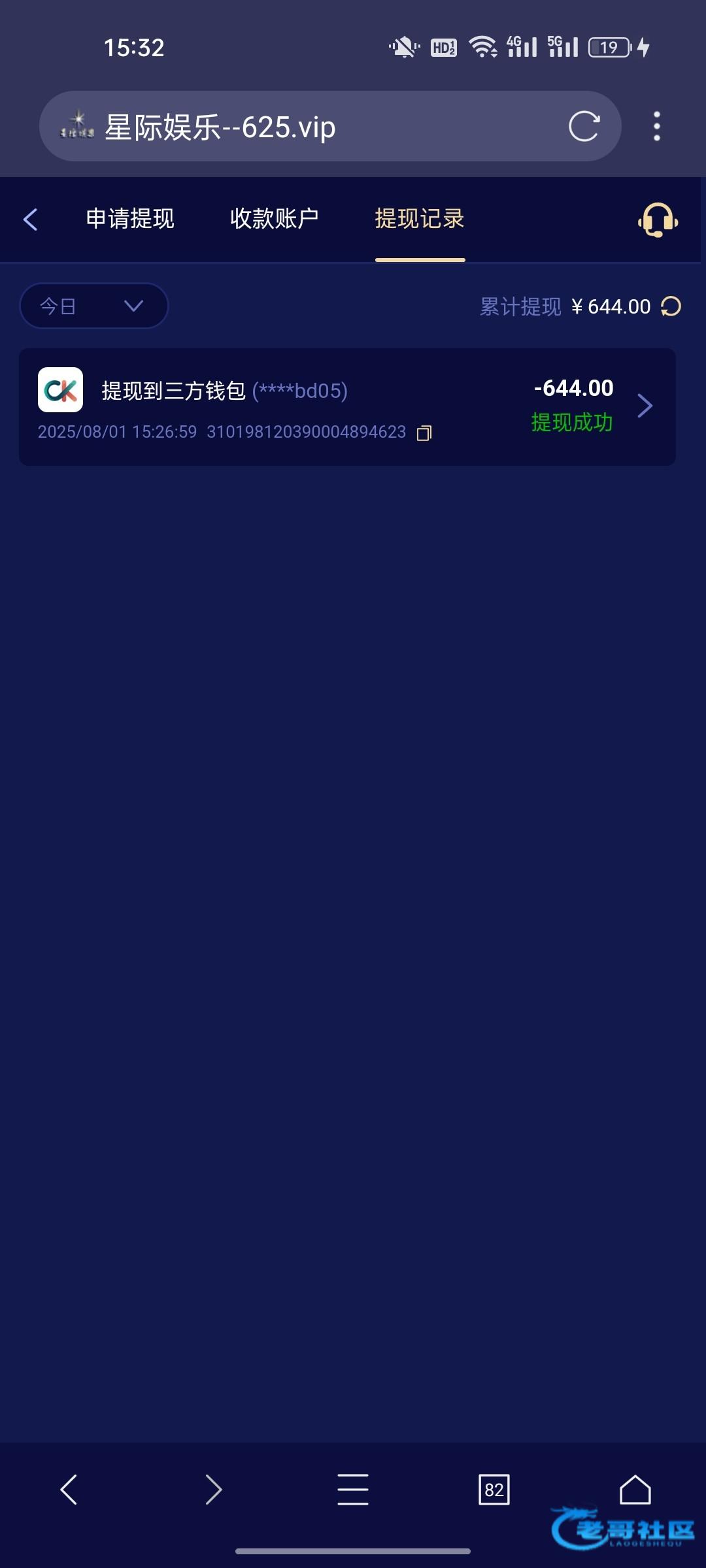View the 82 open browser tabs
The width and height of the screenshot is (706, 1568).
click(494, 1490)
